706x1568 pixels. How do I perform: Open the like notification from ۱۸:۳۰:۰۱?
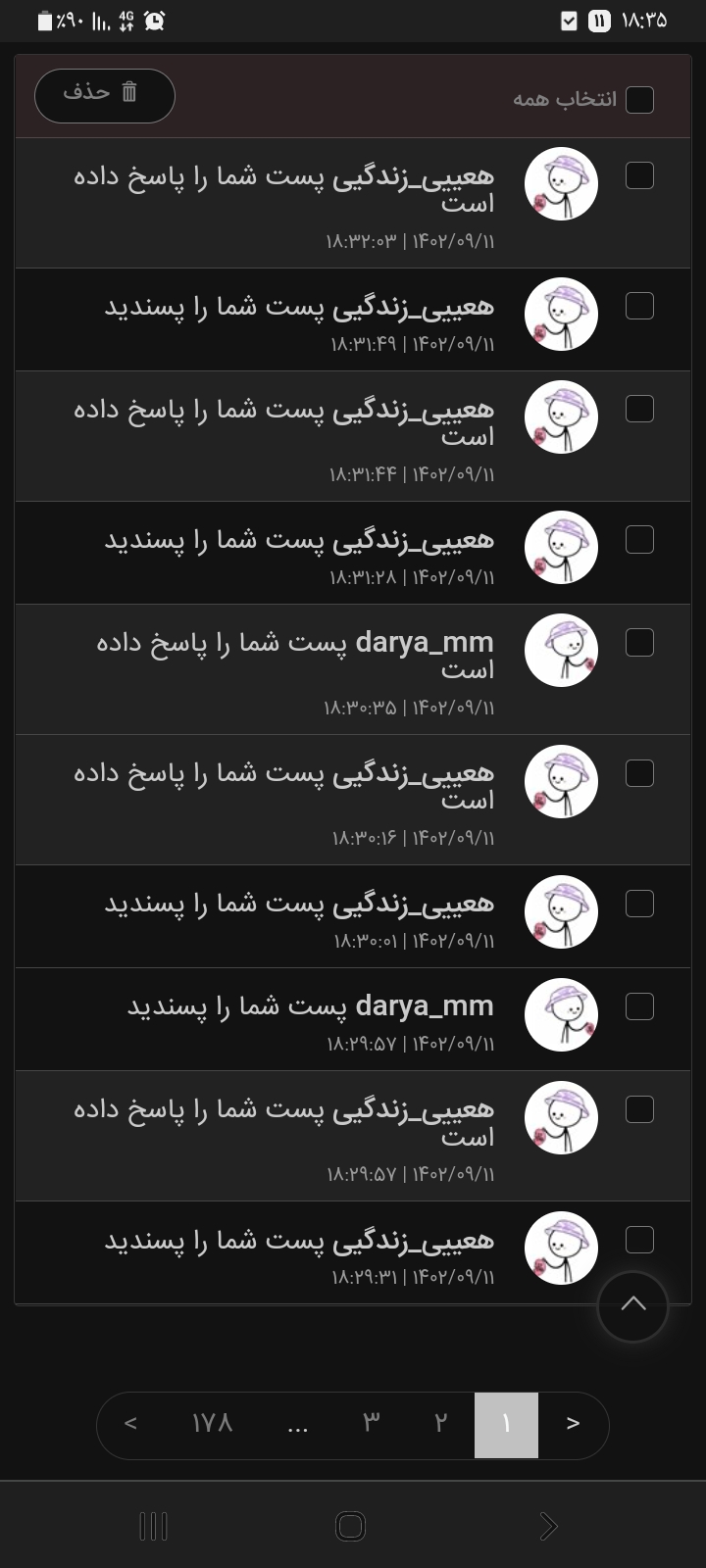point(299,905)
